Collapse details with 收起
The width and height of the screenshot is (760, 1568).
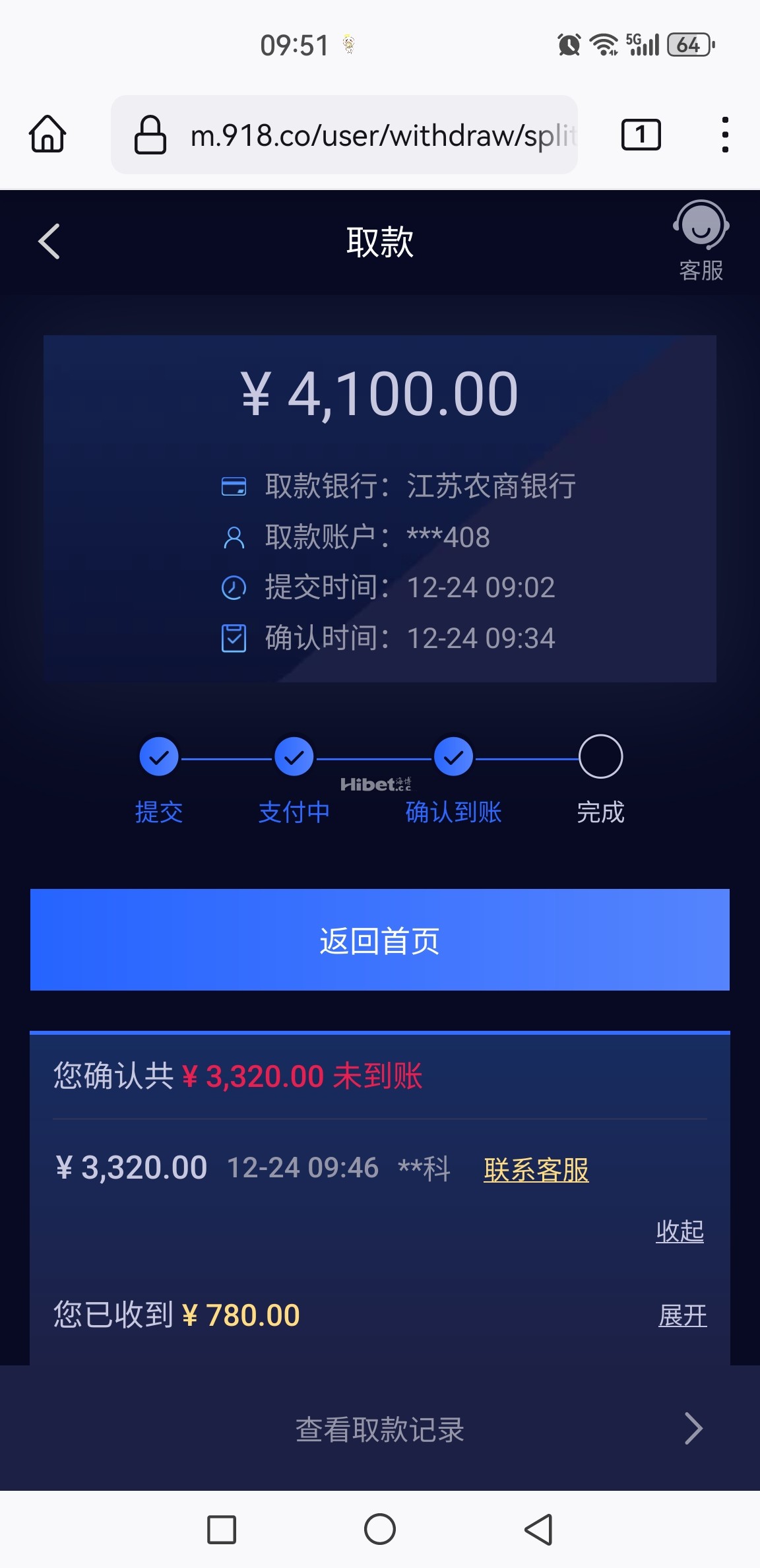point(680,1231)
